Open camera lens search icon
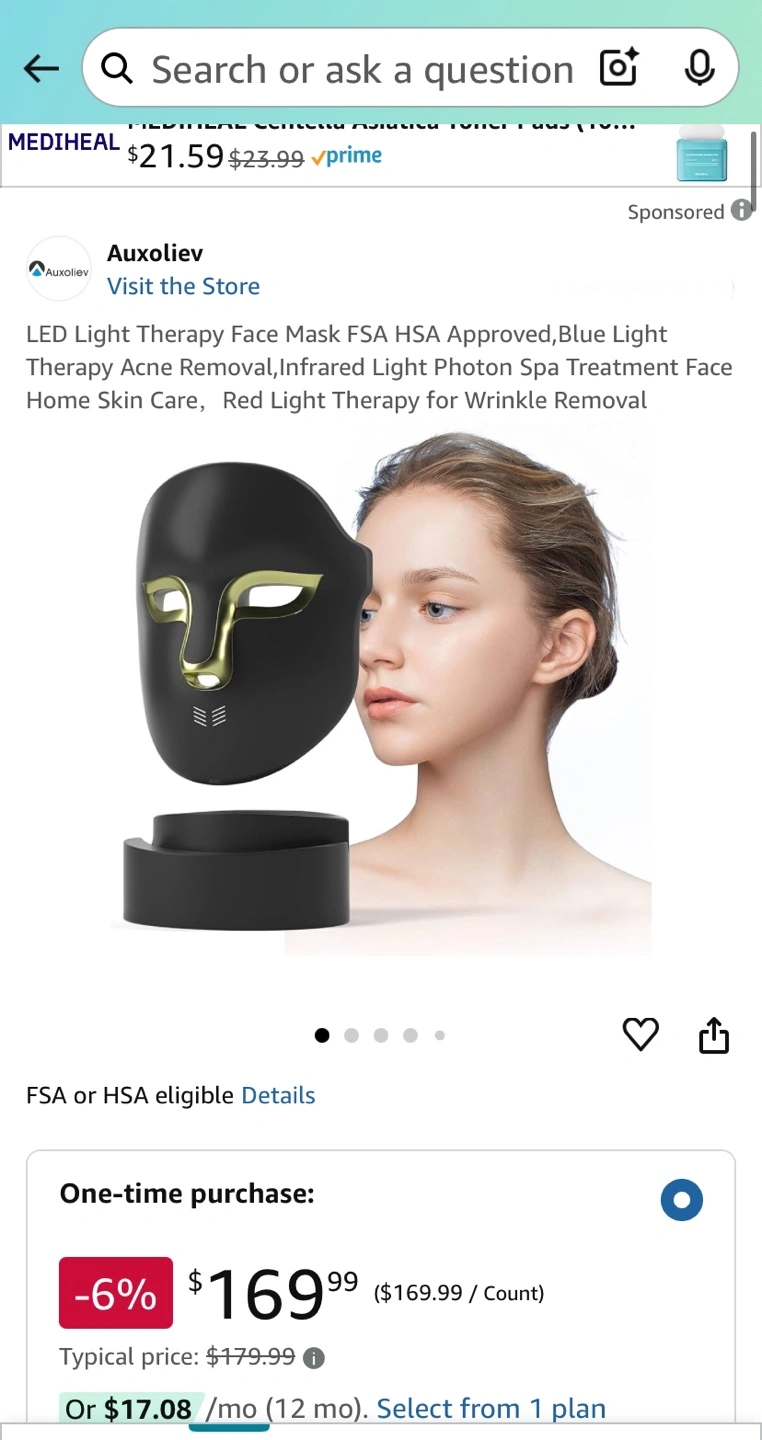 click(618, 69)
